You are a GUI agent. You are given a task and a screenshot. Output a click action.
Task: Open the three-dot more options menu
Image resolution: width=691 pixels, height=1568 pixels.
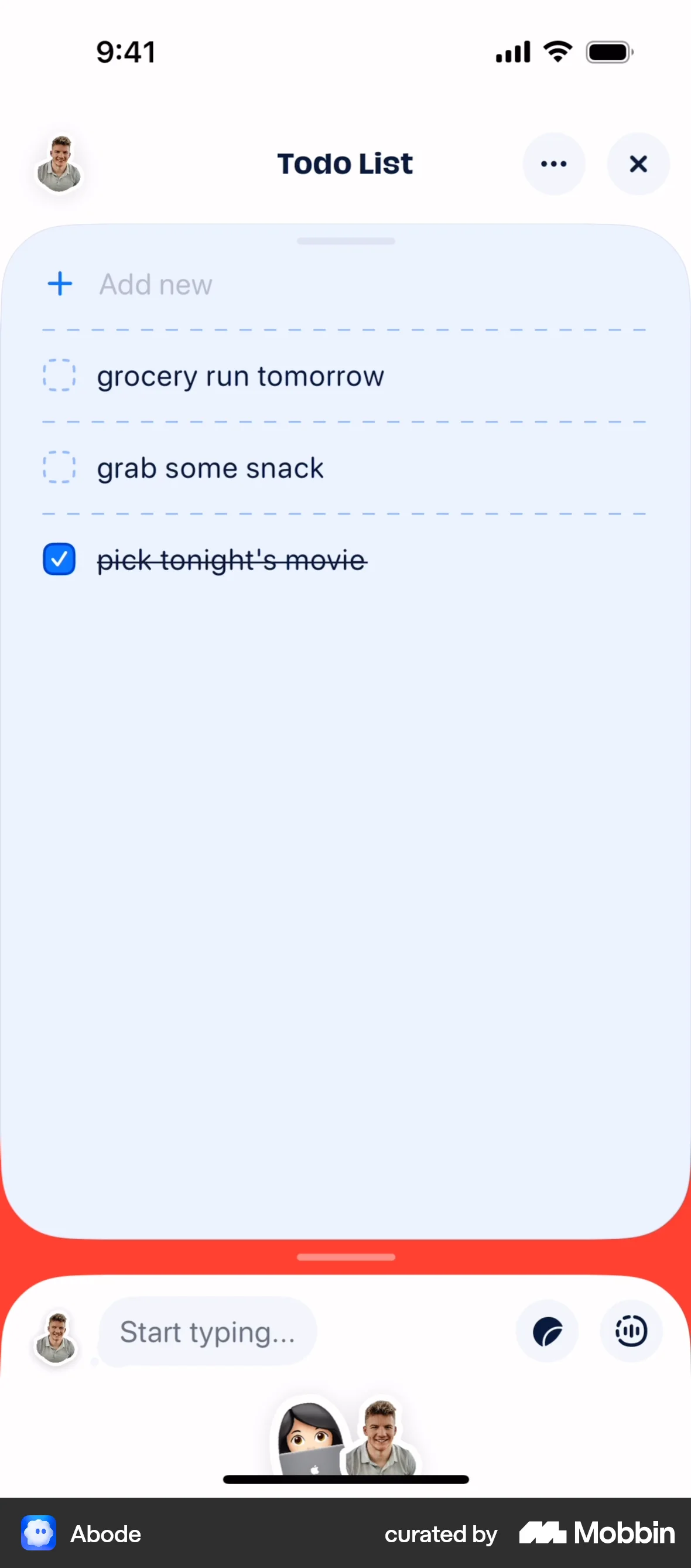pyautogui.click(x=553, y=163)
